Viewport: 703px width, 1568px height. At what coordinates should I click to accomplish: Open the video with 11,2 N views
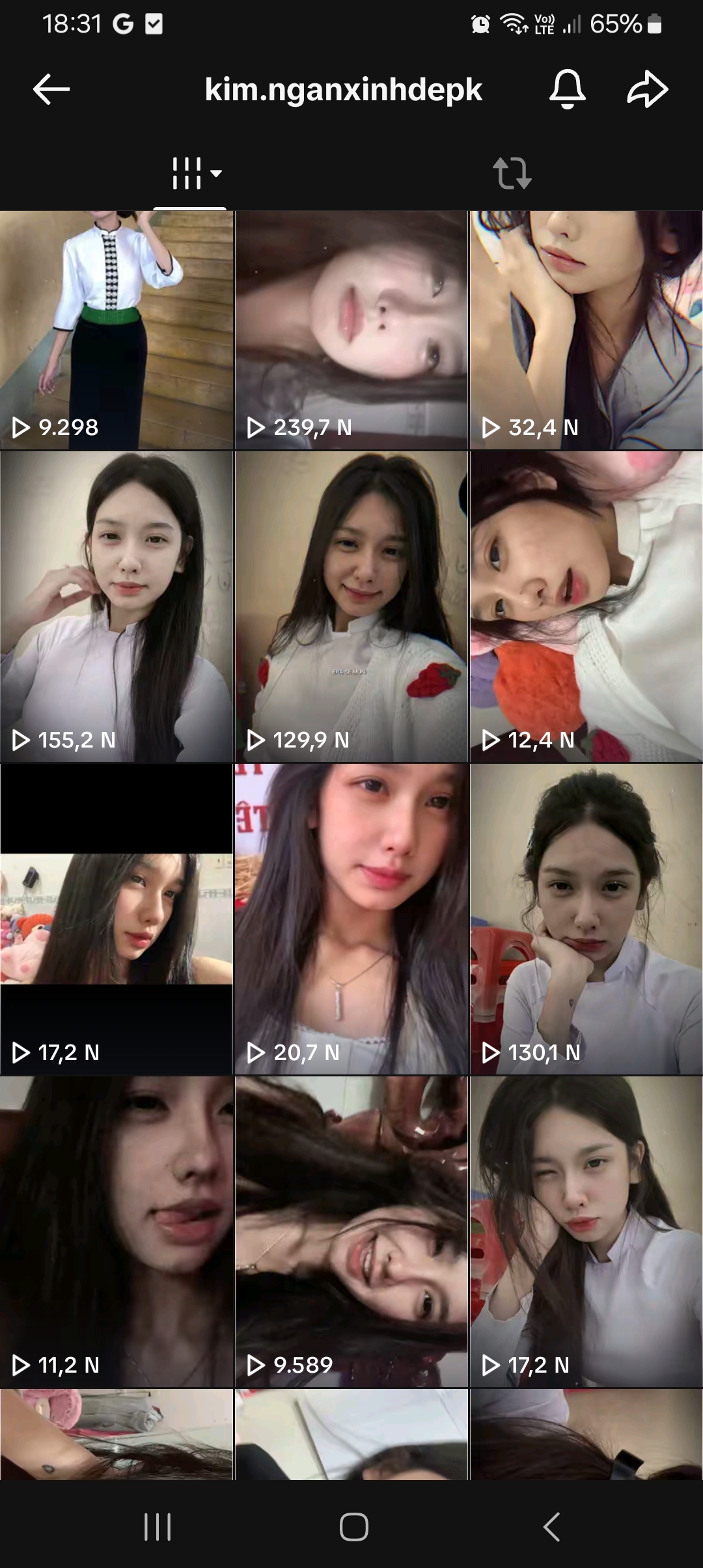(117, 1231)
